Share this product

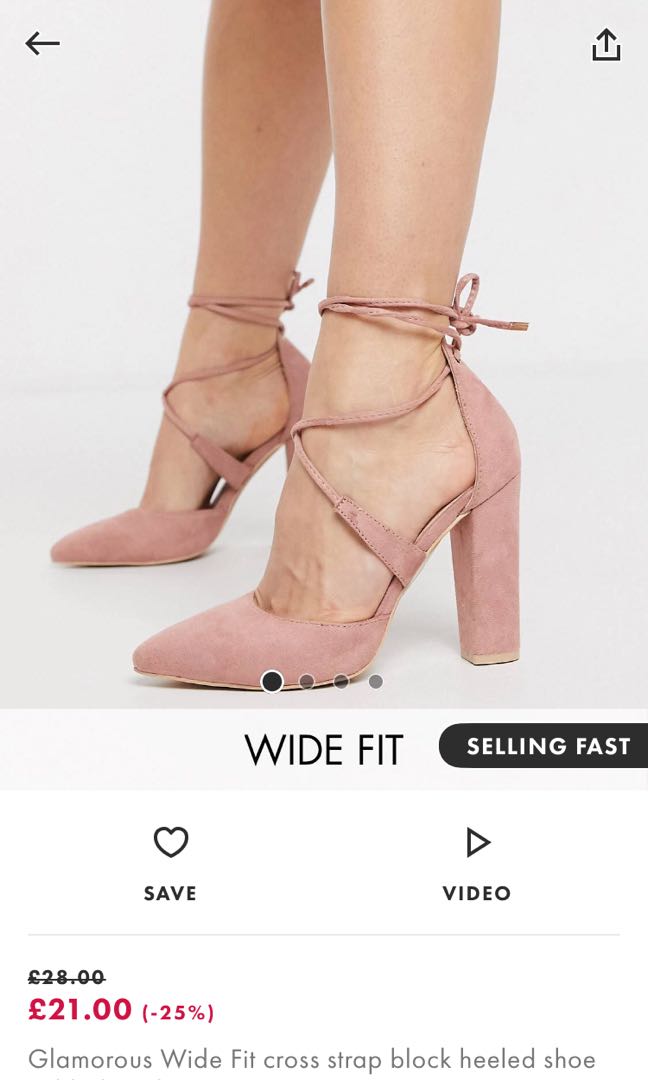606,45
